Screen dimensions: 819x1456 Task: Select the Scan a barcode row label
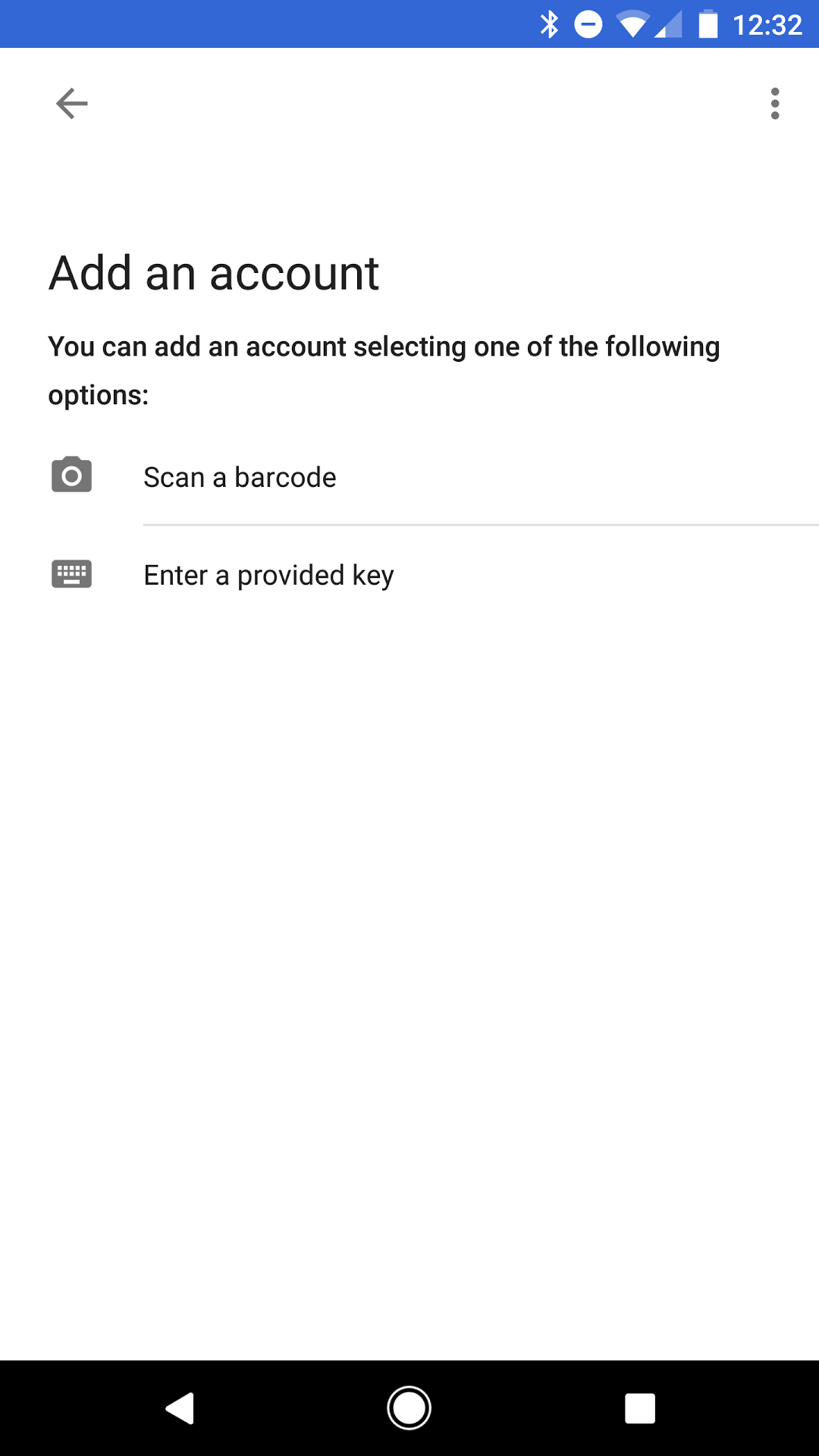click(x=240, y=476)
